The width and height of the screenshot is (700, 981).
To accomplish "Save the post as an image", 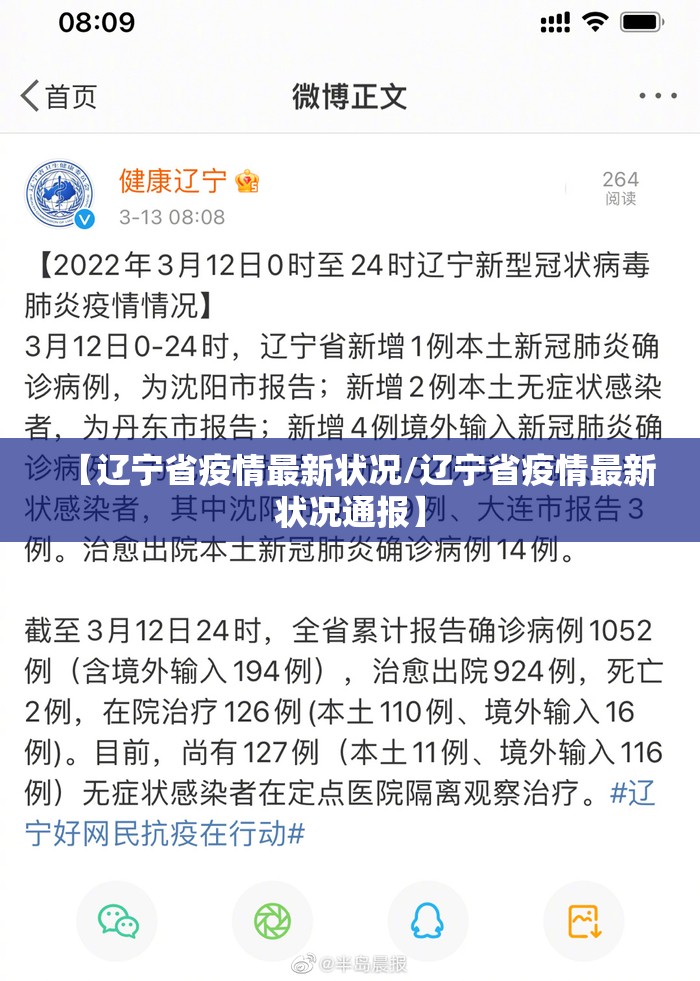I will [583, 920].
